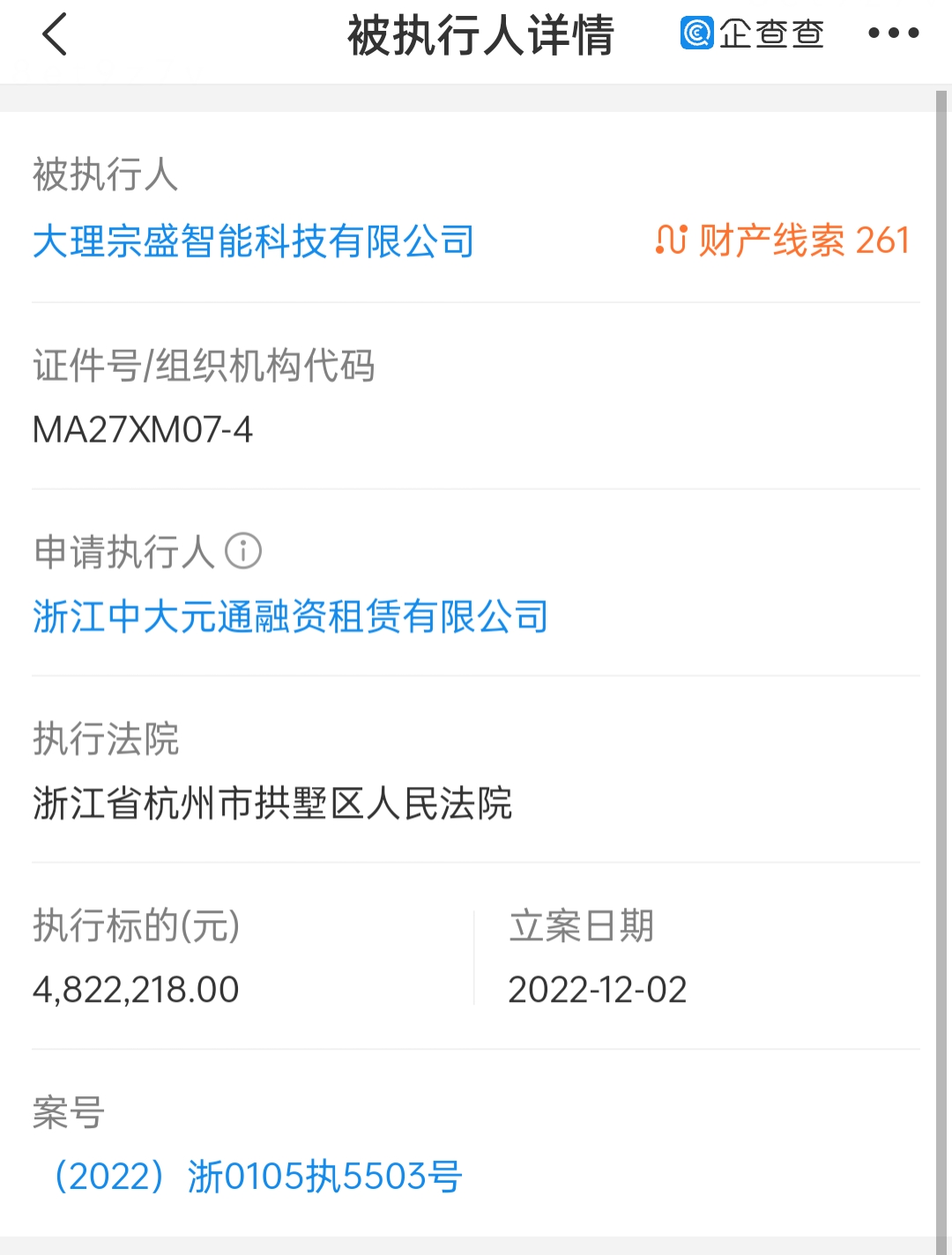Open applicant 浙江中大元通融资租赁有限公司
The height and width of the screenshot is (1255, 952).
pos(291,616)
